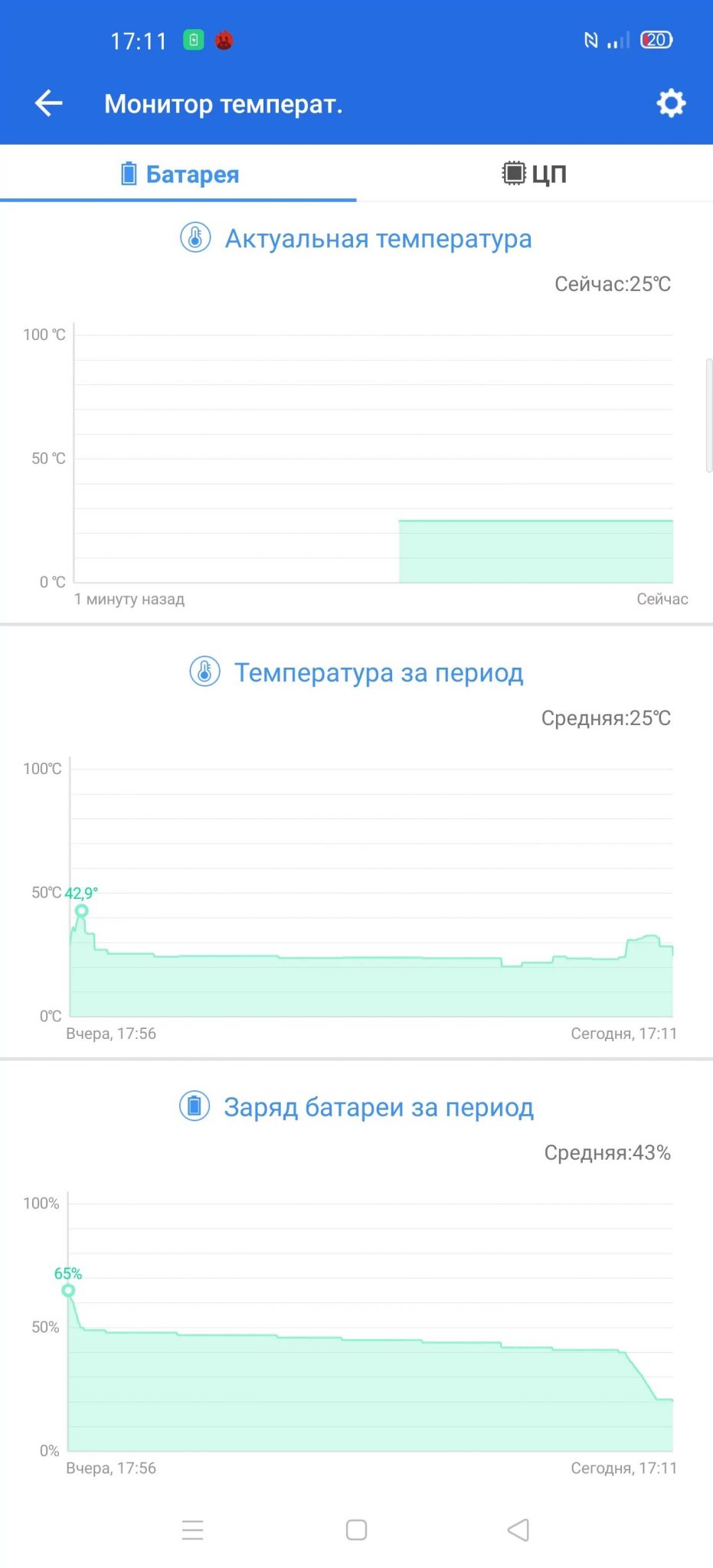This screenshot has height=1568, width=713.
Task: Tap the system home button
Action: (x=356, y=1530)
